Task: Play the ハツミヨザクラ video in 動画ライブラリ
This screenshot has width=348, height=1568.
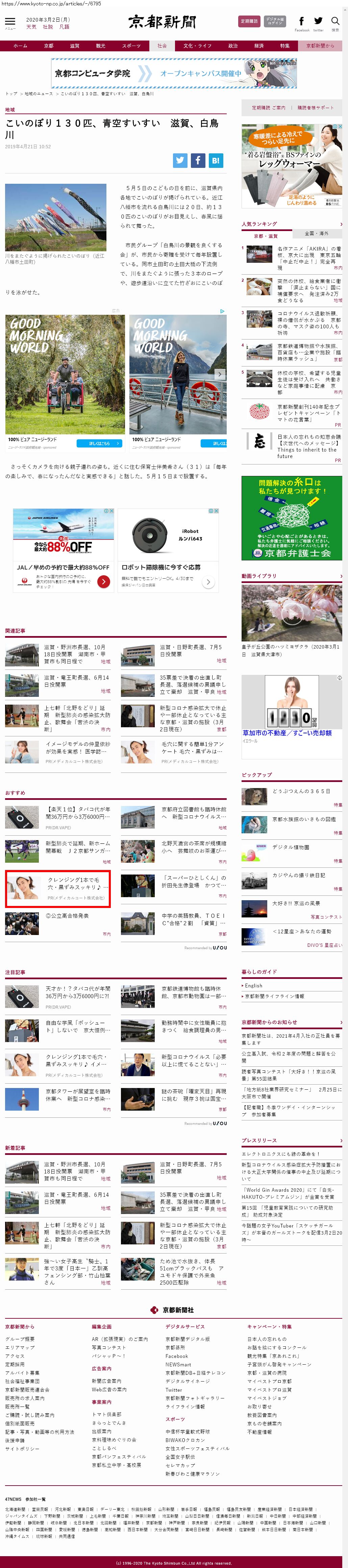Action: 292,613
